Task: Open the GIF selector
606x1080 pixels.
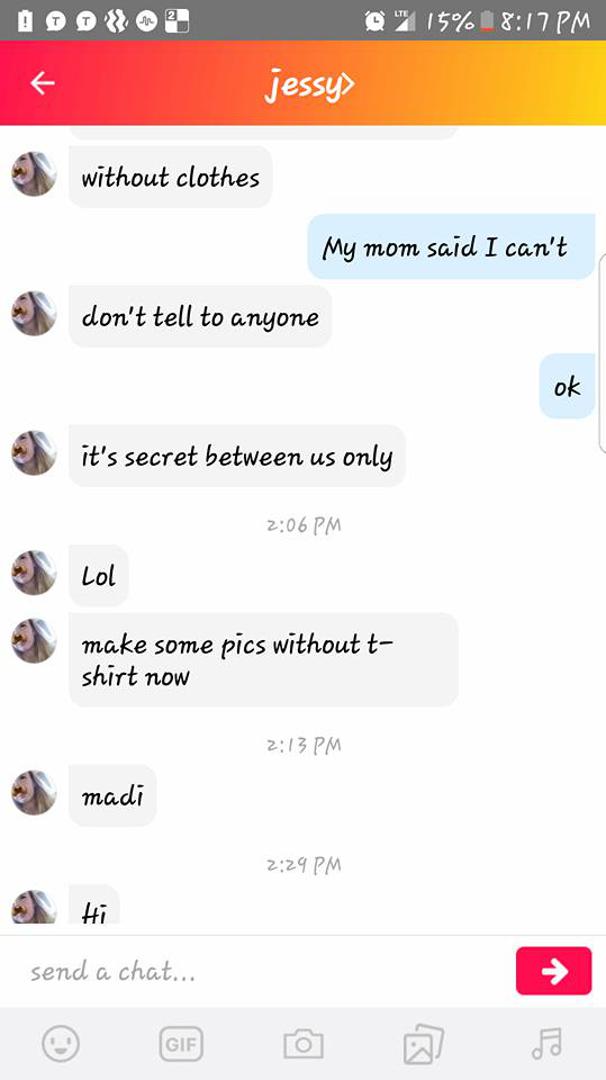Action: 181,1044
